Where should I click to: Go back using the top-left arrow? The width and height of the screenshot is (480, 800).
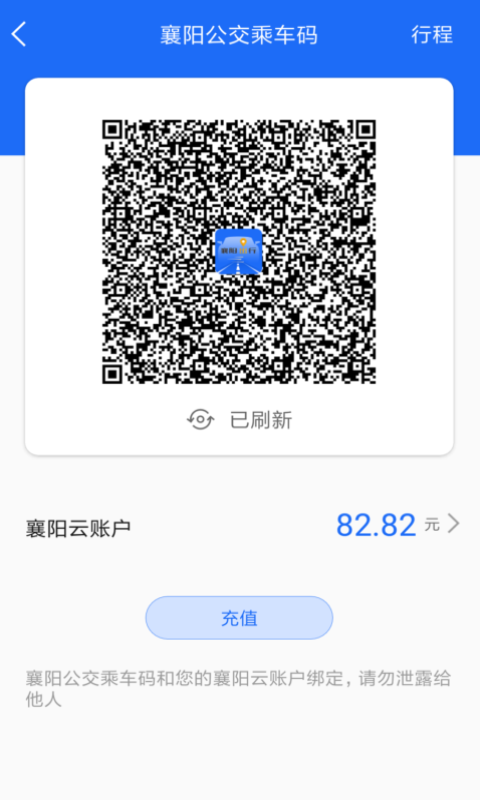pos(19,35)
